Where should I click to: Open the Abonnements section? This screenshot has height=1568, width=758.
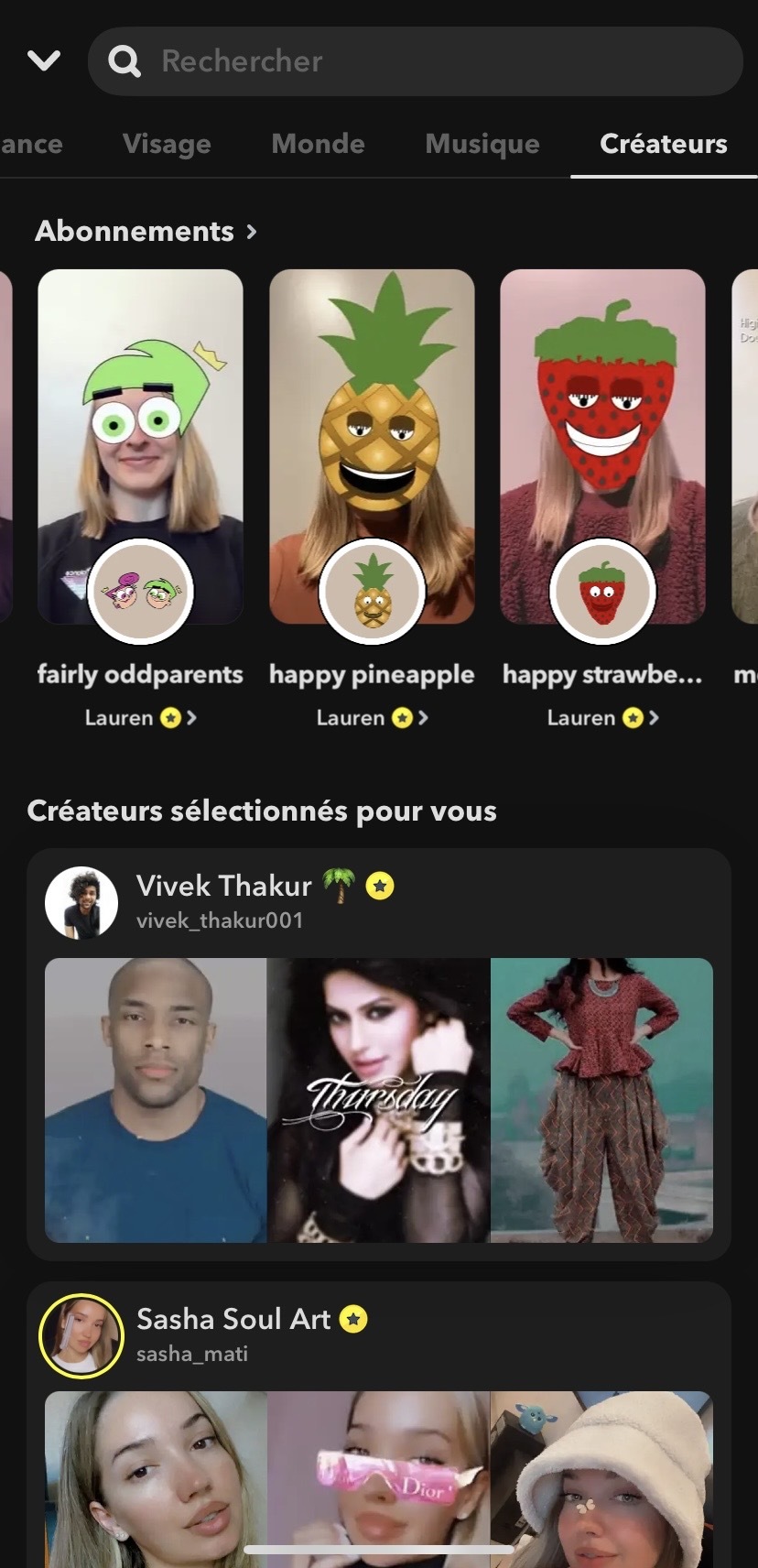[x=145, y=231]
